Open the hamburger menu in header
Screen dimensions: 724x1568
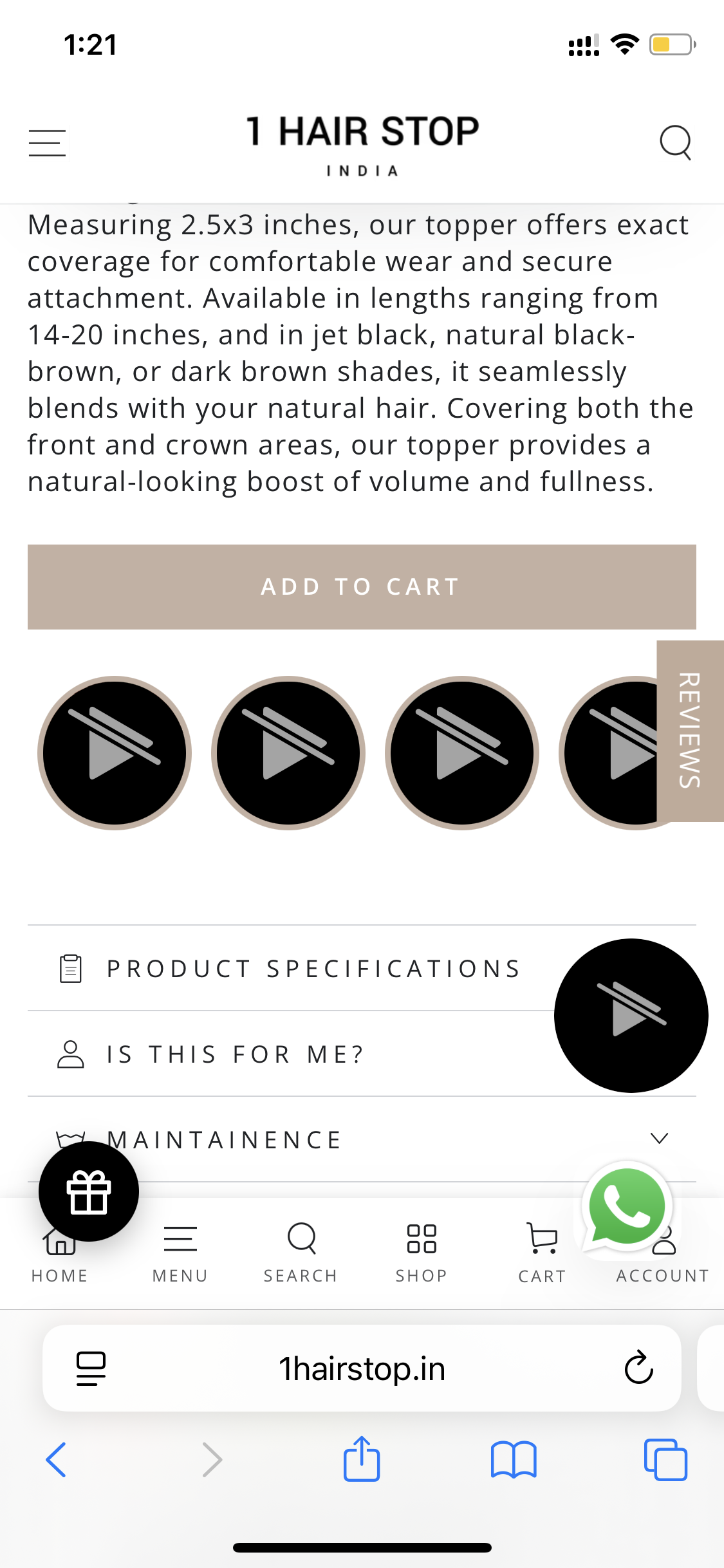pyautogui.click(x=47, y=142)
